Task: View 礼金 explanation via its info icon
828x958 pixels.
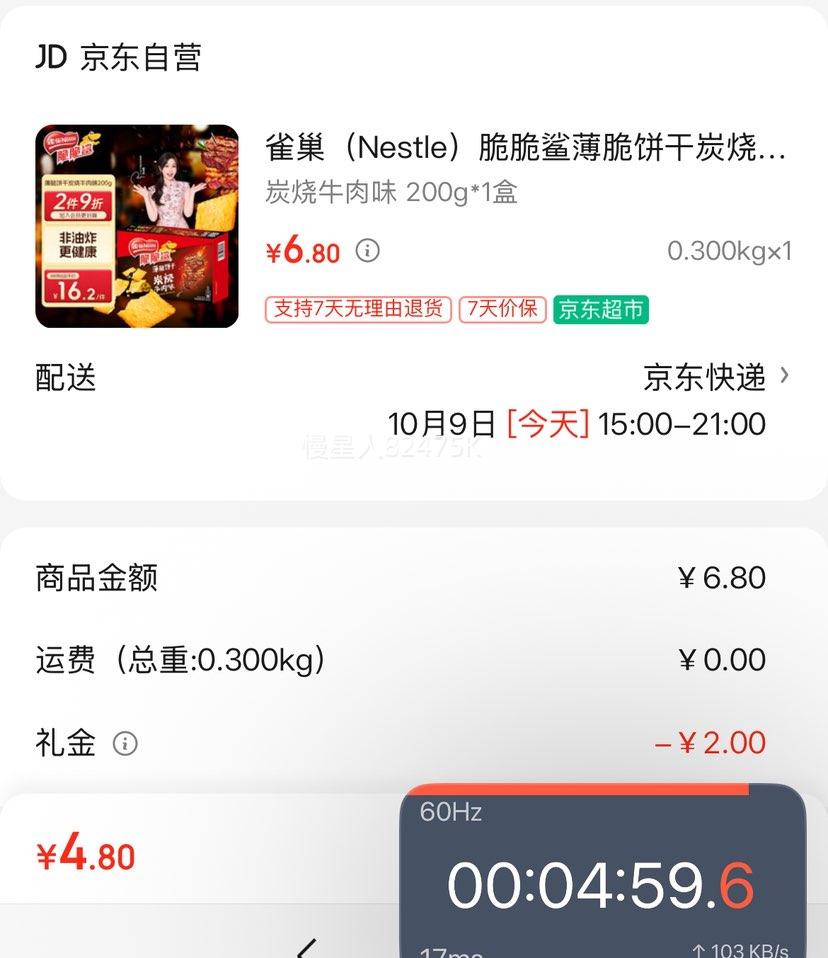Action: coord(125,743)
